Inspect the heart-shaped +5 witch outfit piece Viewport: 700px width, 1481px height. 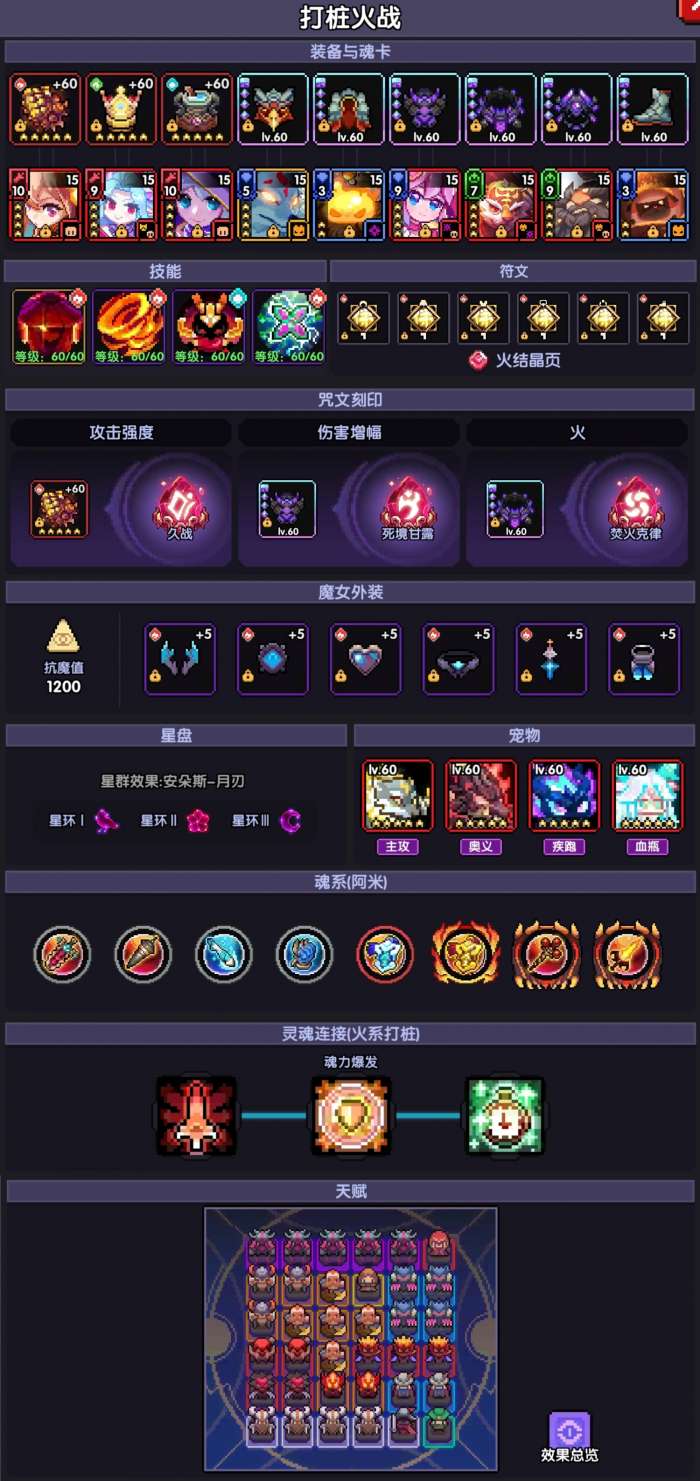tap(365, 659)
